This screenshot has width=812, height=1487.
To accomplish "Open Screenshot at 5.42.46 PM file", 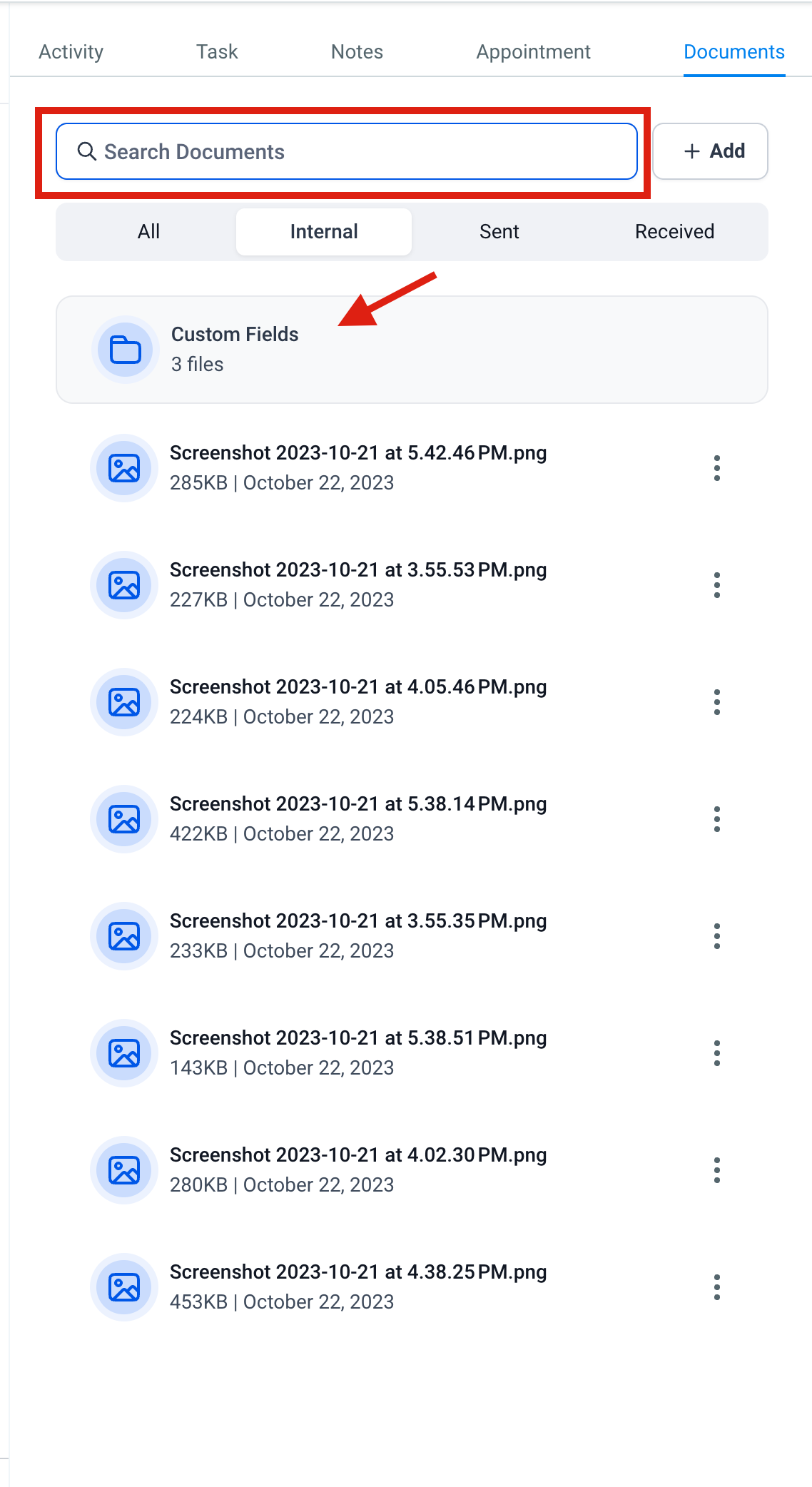I will [358, 468].
